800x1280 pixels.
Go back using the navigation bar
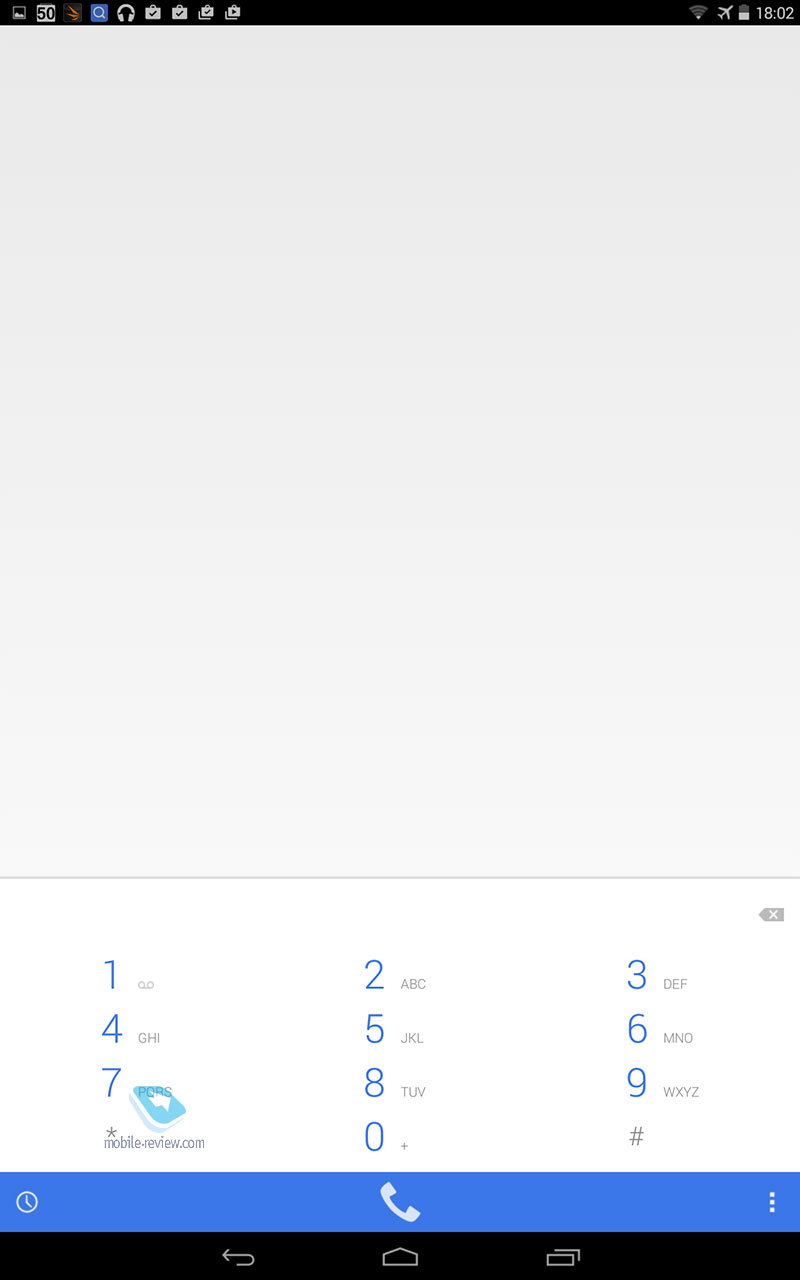click(238, 1257)
